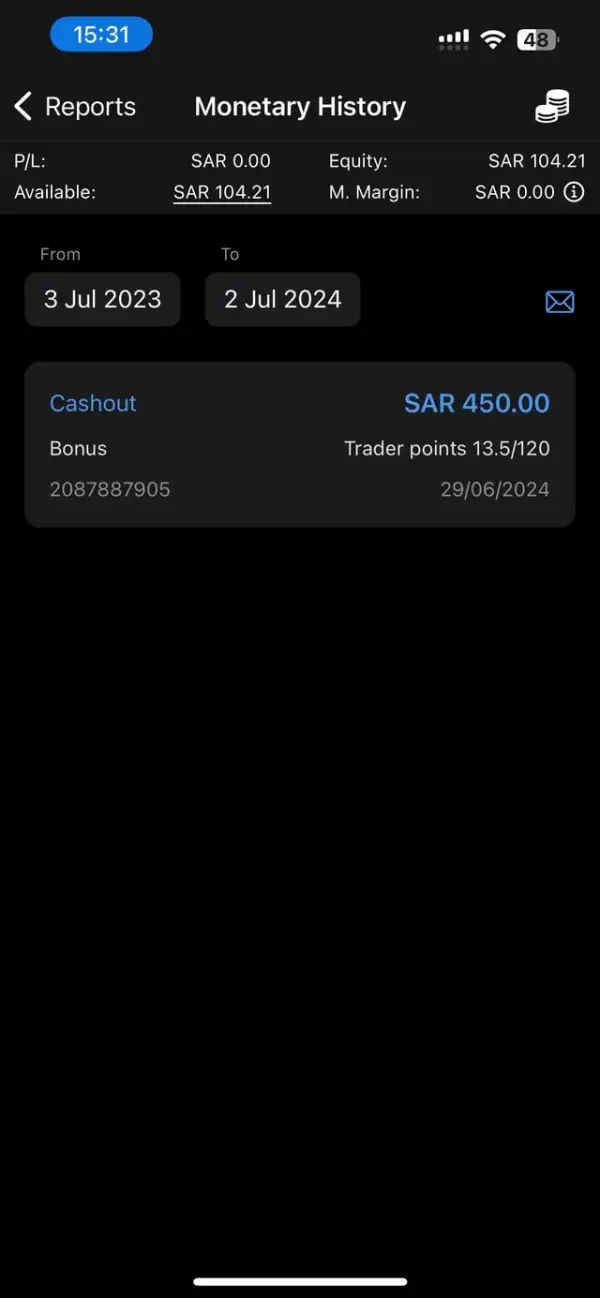Open the Cashout SAR 450.00 entry
Screen dimensions: 600x1298
click(x=300, y=444)
